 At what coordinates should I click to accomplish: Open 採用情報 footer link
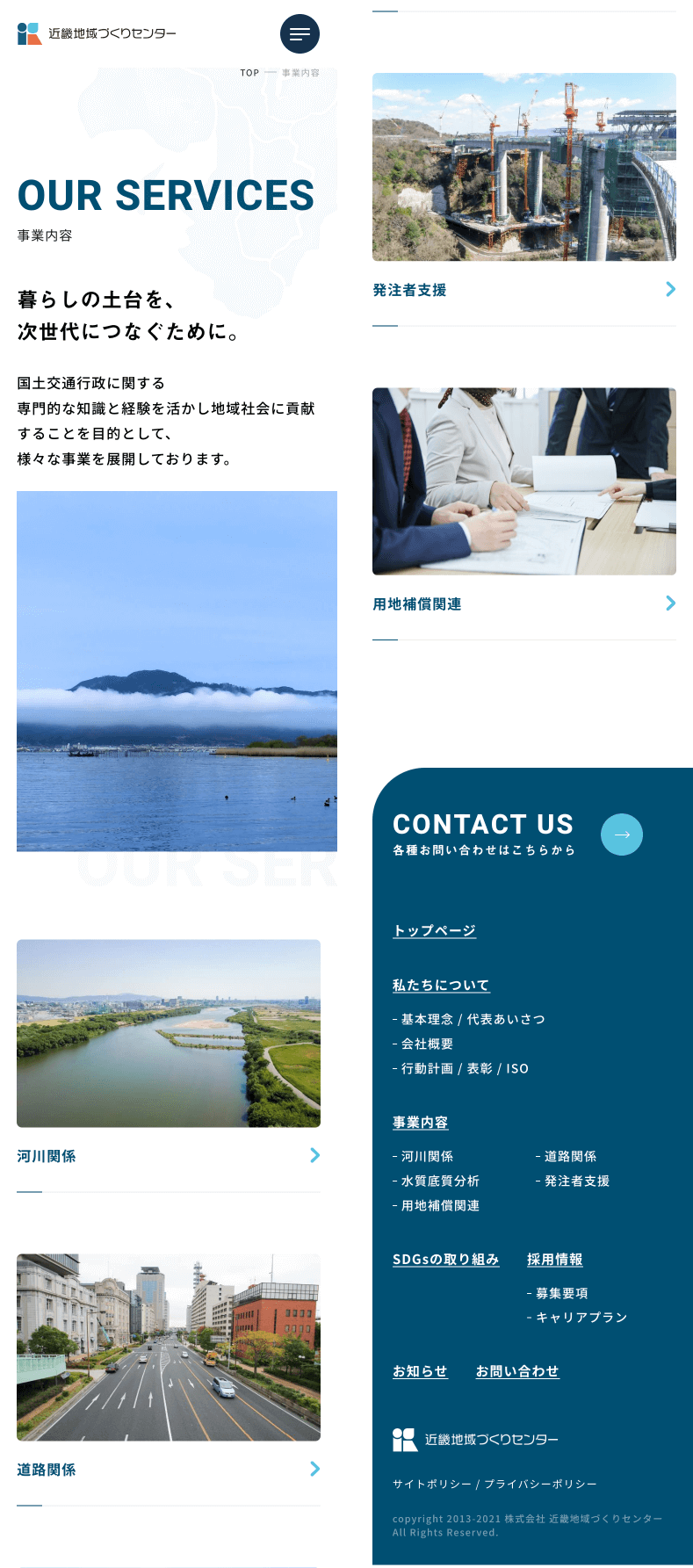click(554, 1260)
